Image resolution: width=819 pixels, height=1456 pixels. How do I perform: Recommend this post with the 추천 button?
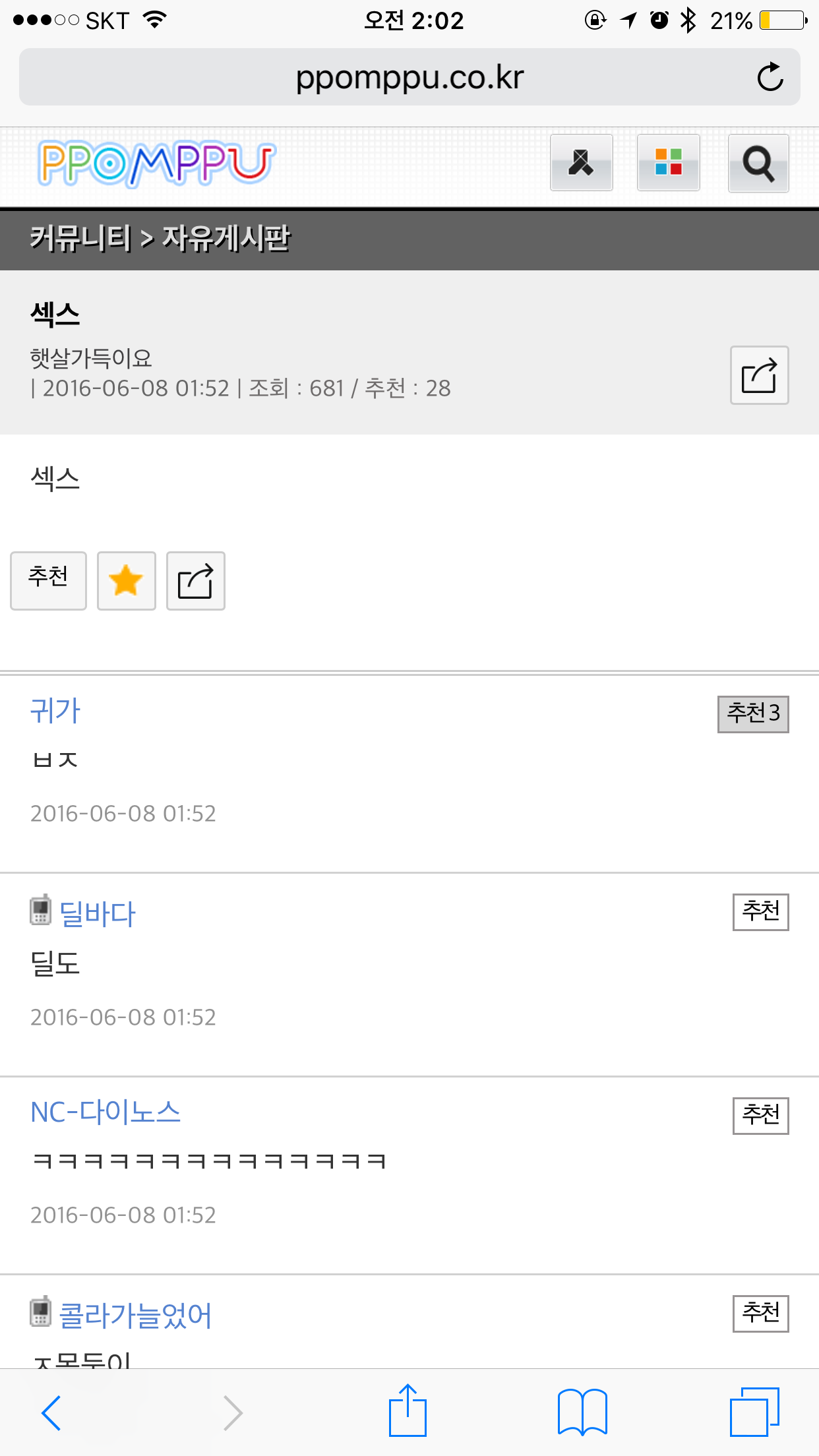[48, 580]
